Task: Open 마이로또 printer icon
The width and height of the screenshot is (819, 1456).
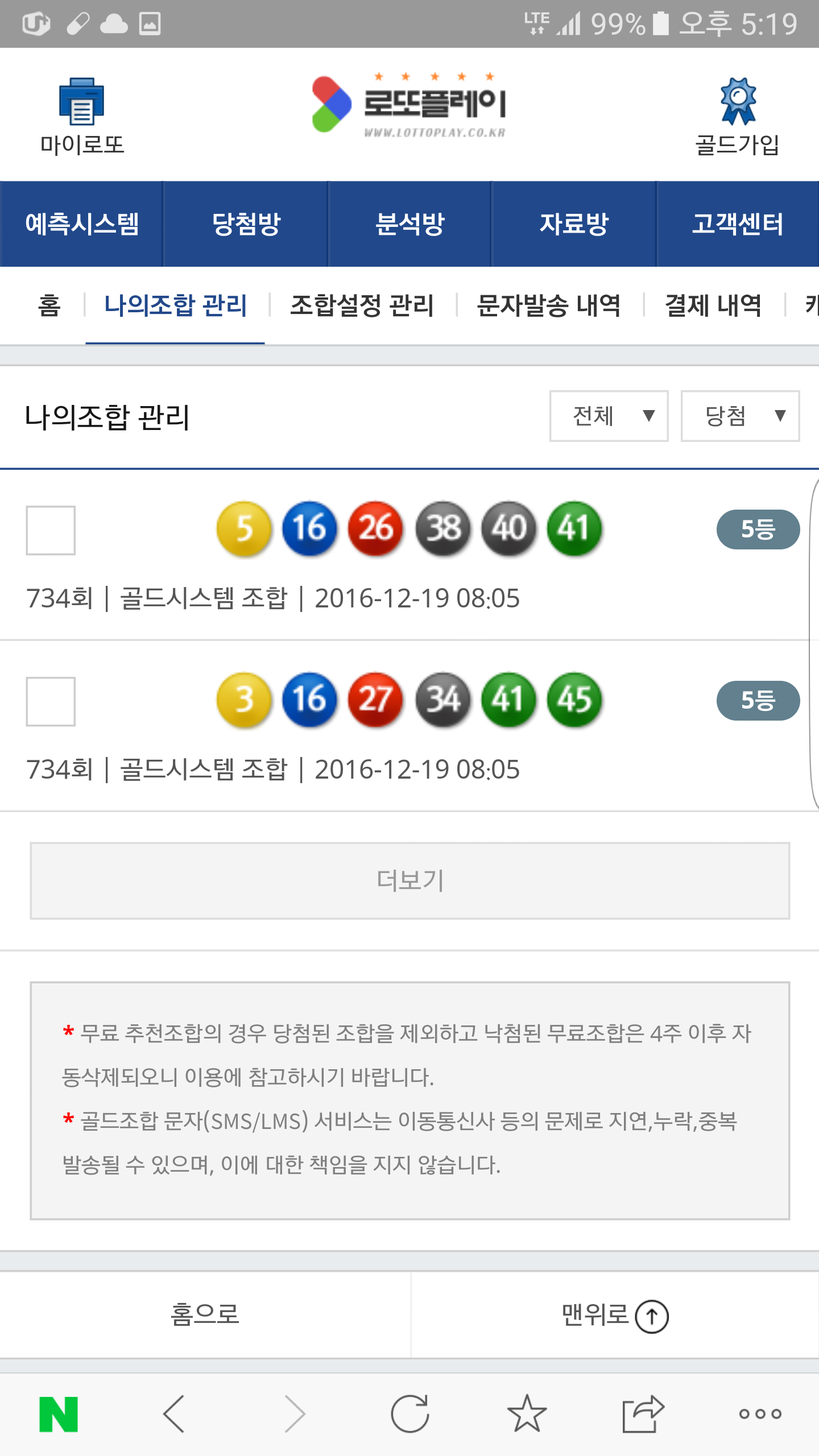Action: coord(81,102)
